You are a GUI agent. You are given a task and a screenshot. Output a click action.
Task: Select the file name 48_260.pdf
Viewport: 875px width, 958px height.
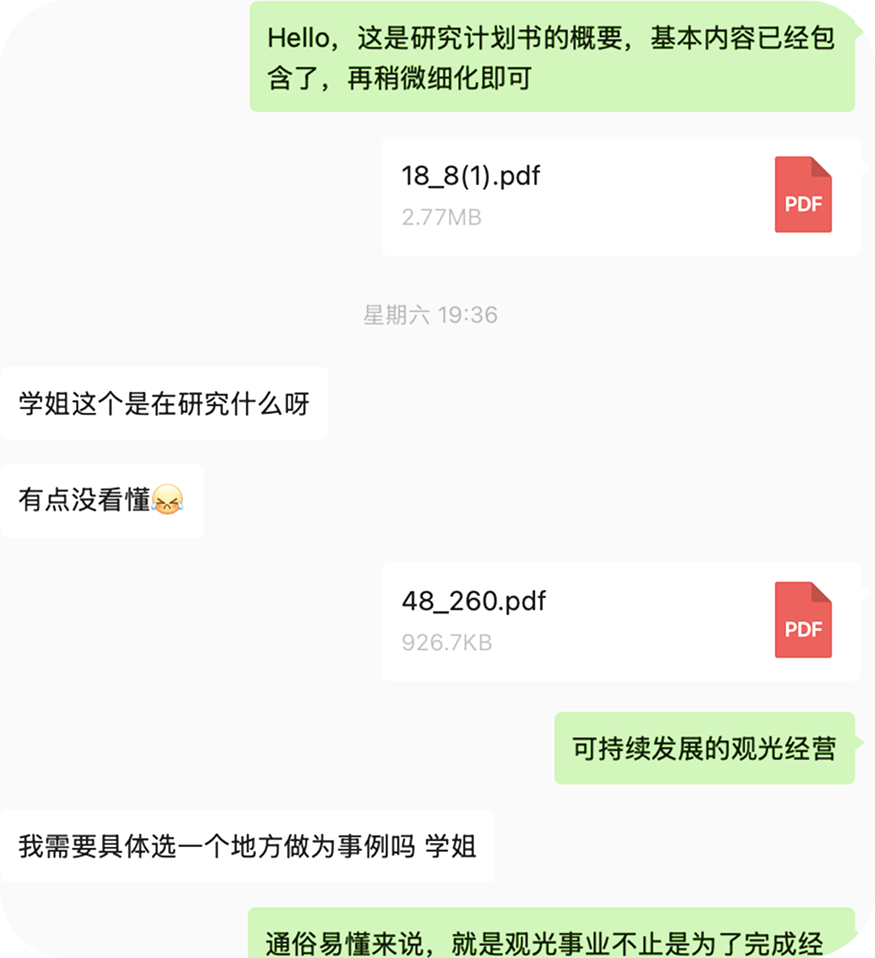[473, 601]
